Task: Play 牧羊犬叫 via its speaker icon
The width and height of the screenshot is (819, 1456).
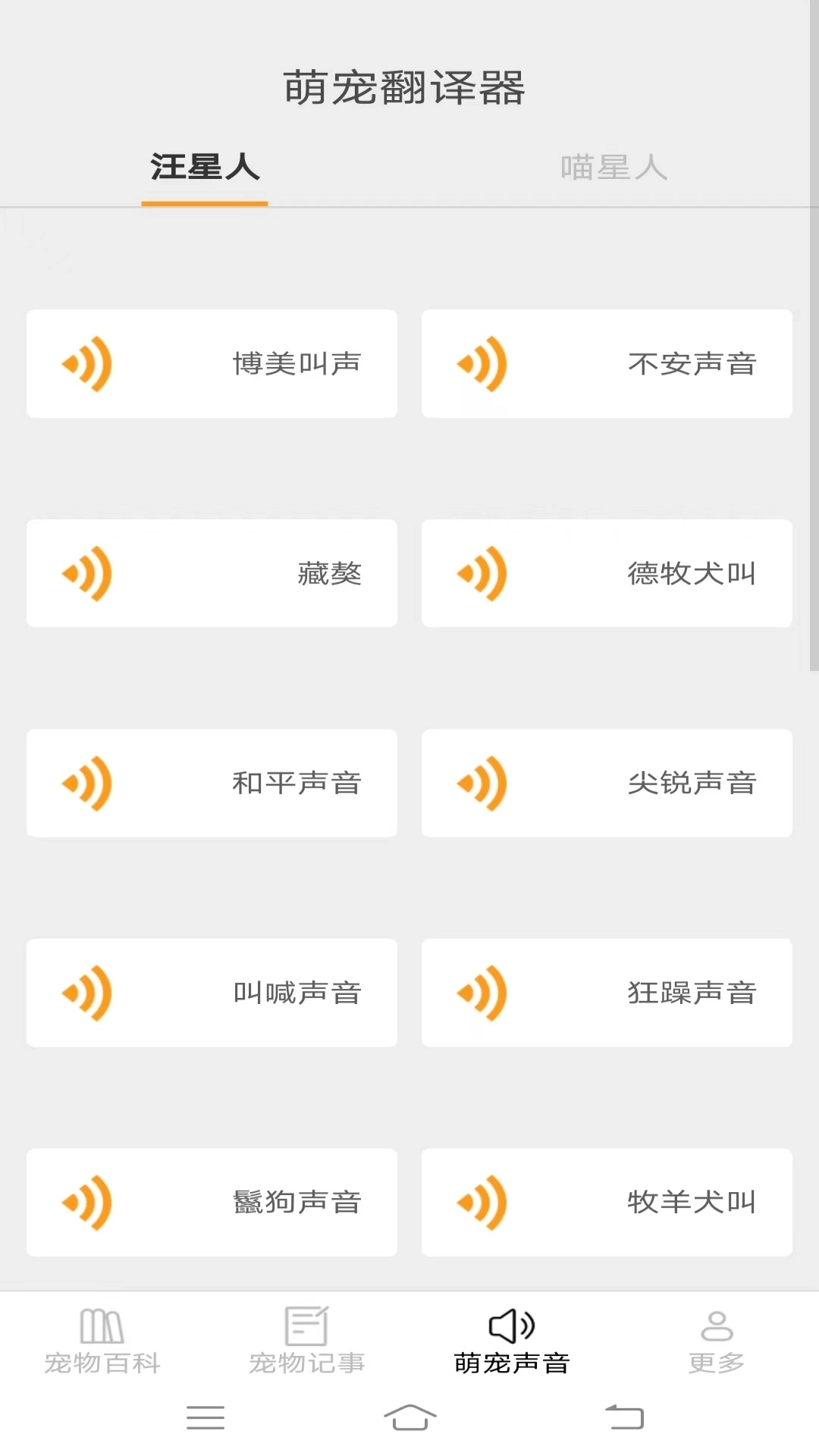Action: coord(483,1202)
